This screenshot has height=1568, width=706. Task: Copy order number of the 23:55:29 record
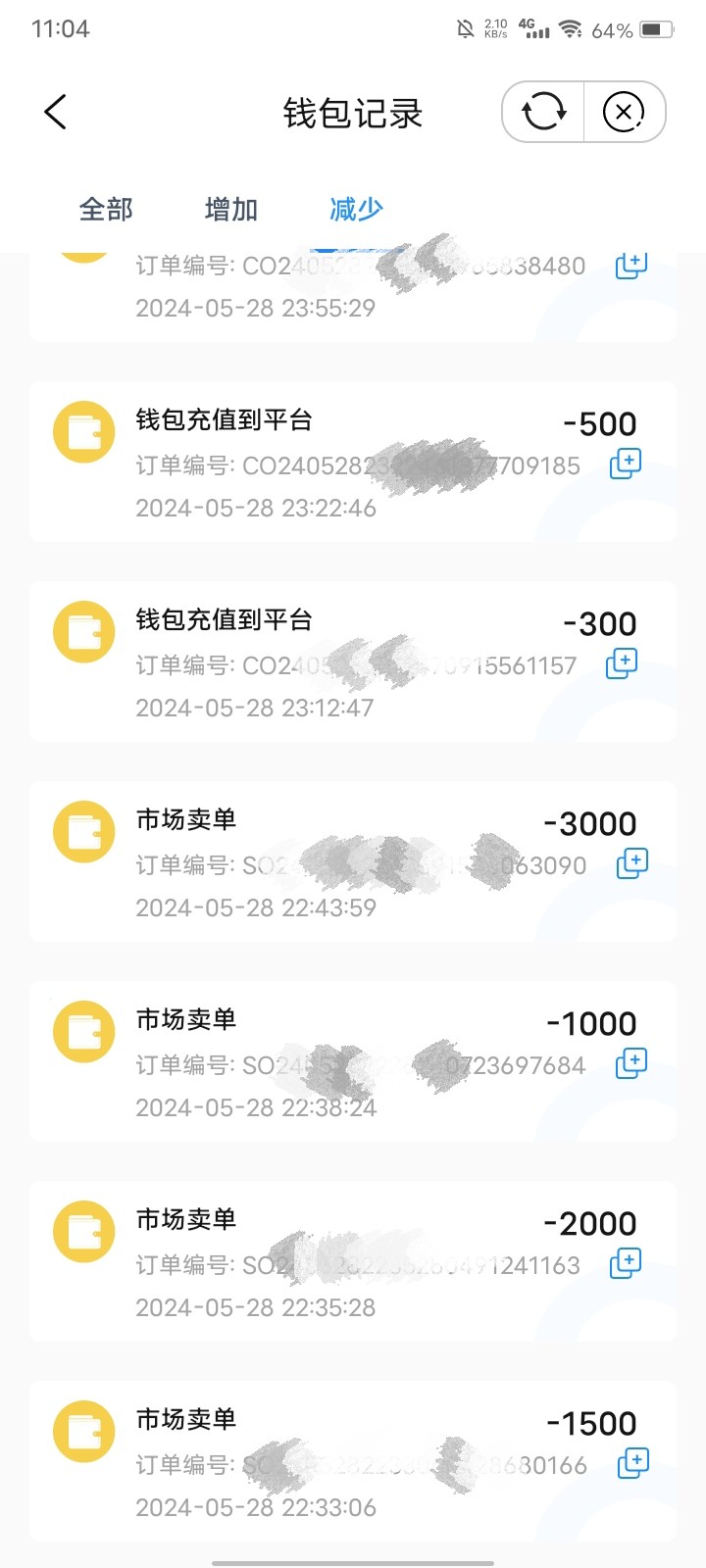631,265
